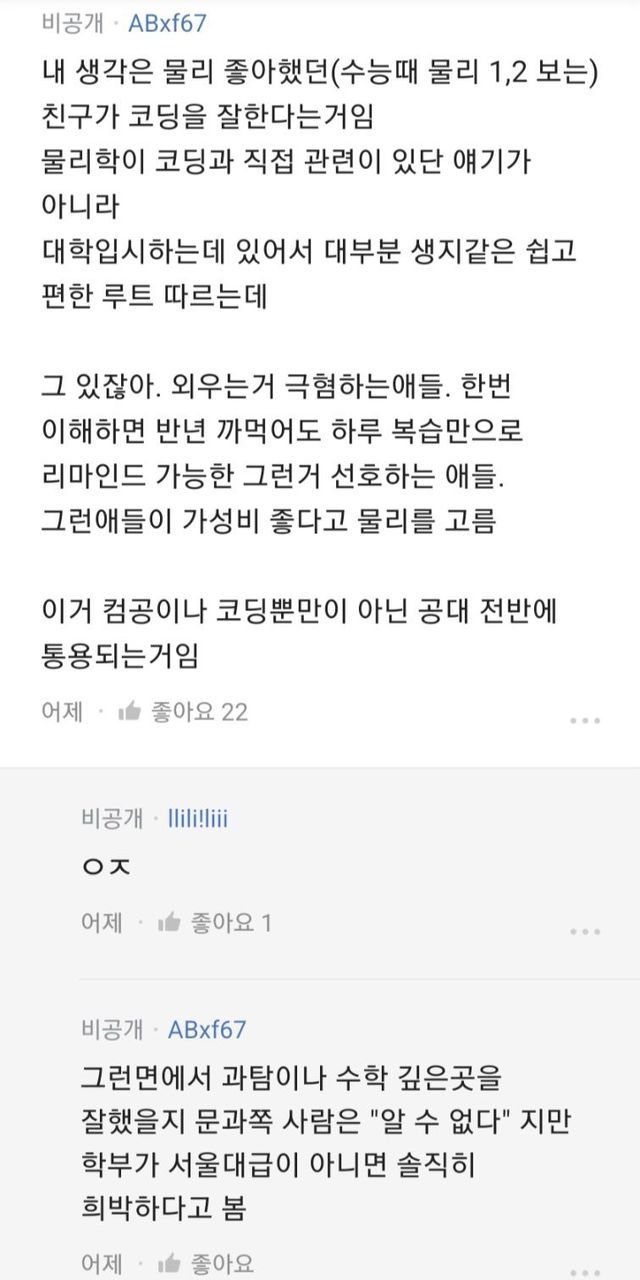The width and height of the screenshot is (640, 1280).
Task: Open overflow menu of the last ABxf67 reply
Action: (x=584, y=1266)
